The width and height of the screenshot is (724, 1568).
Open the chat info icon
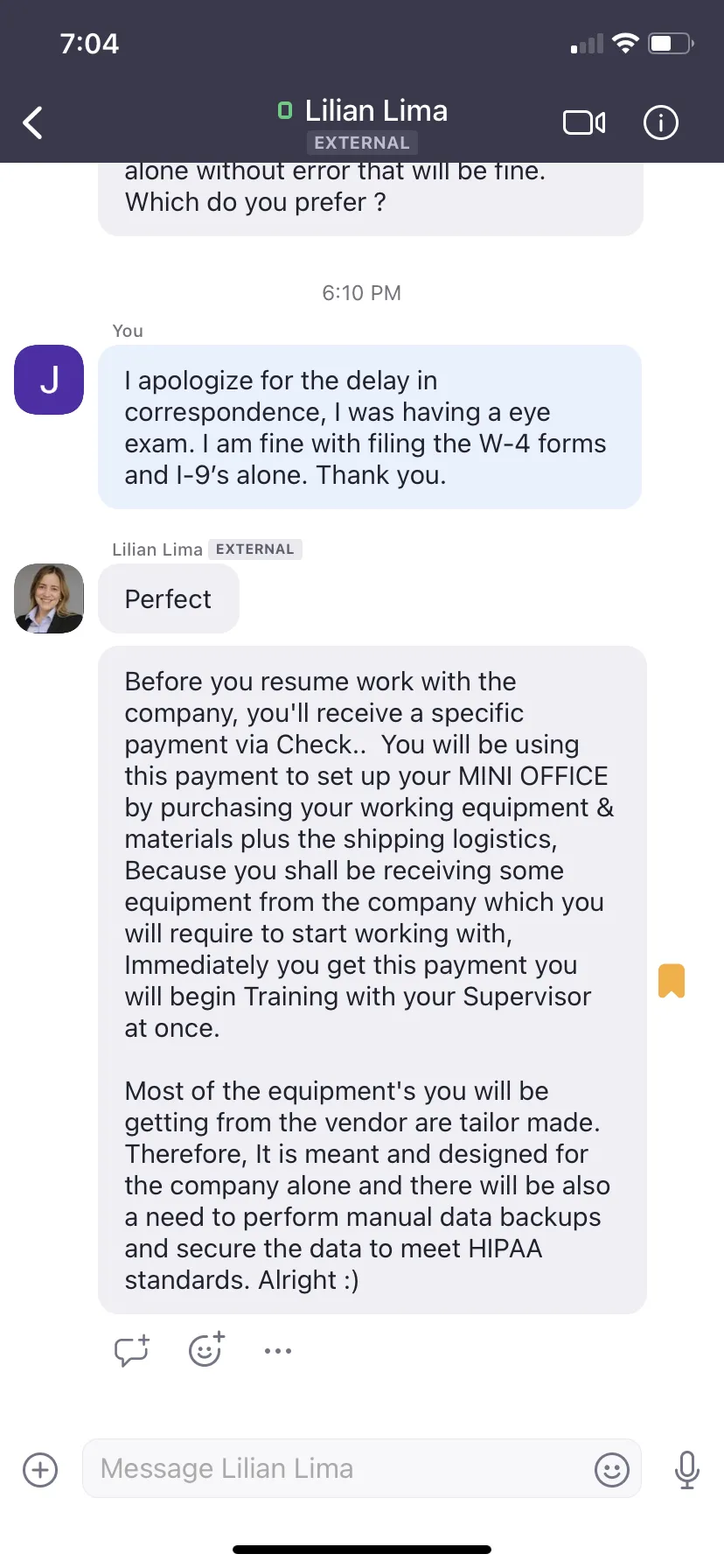(660, 122)
